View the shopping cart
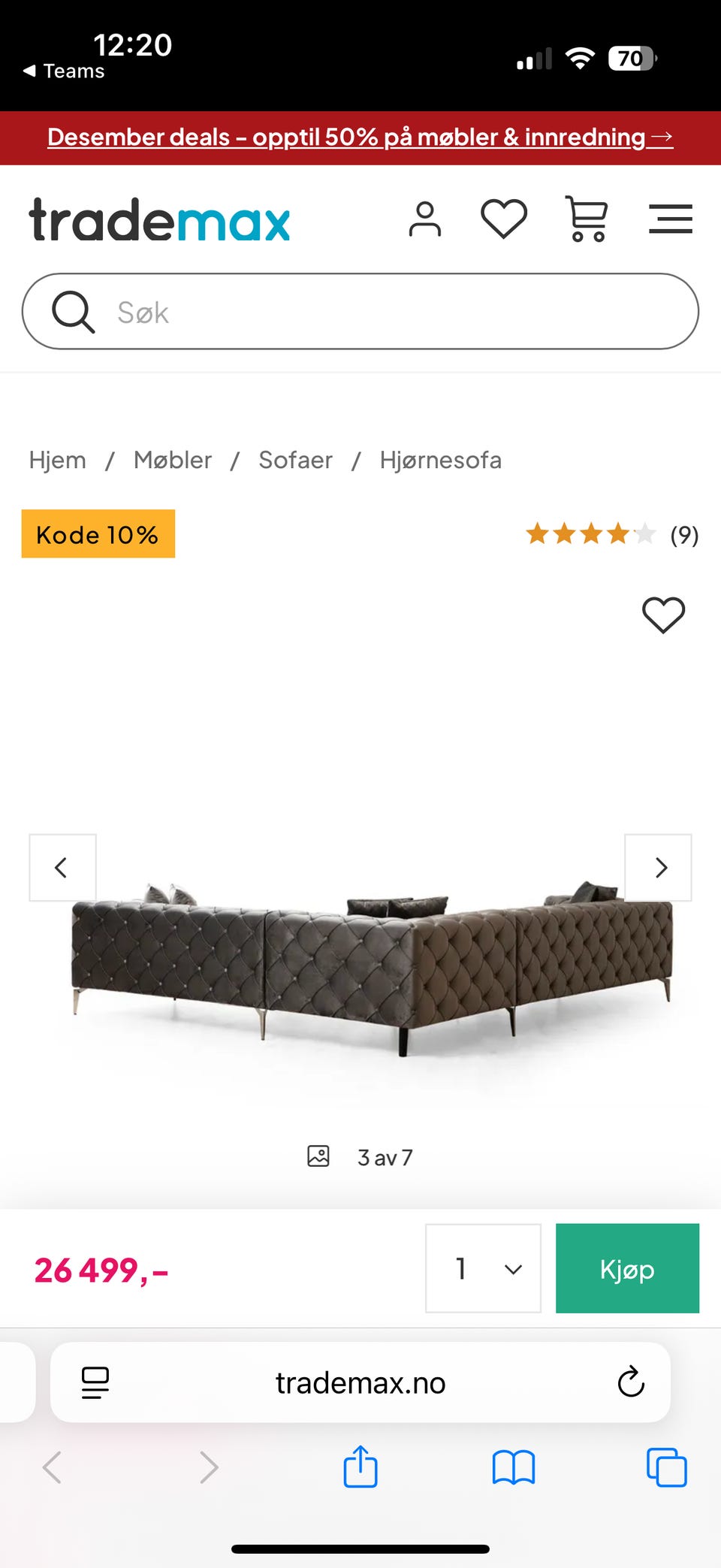This screenshot has height=1568, width=721. [x=587, y=219]
